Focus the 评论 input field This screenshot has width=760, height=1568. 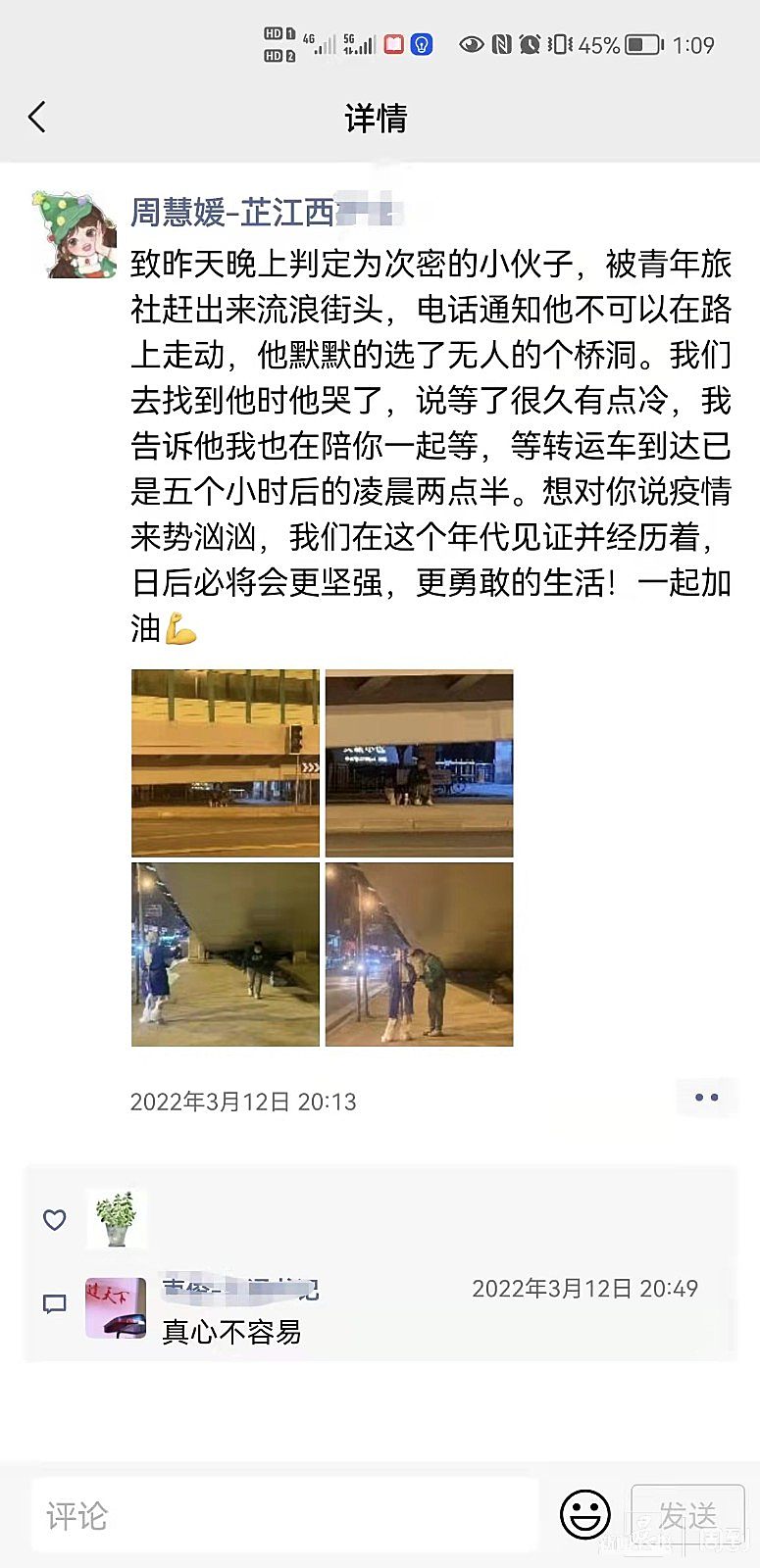pos(284,1515)
